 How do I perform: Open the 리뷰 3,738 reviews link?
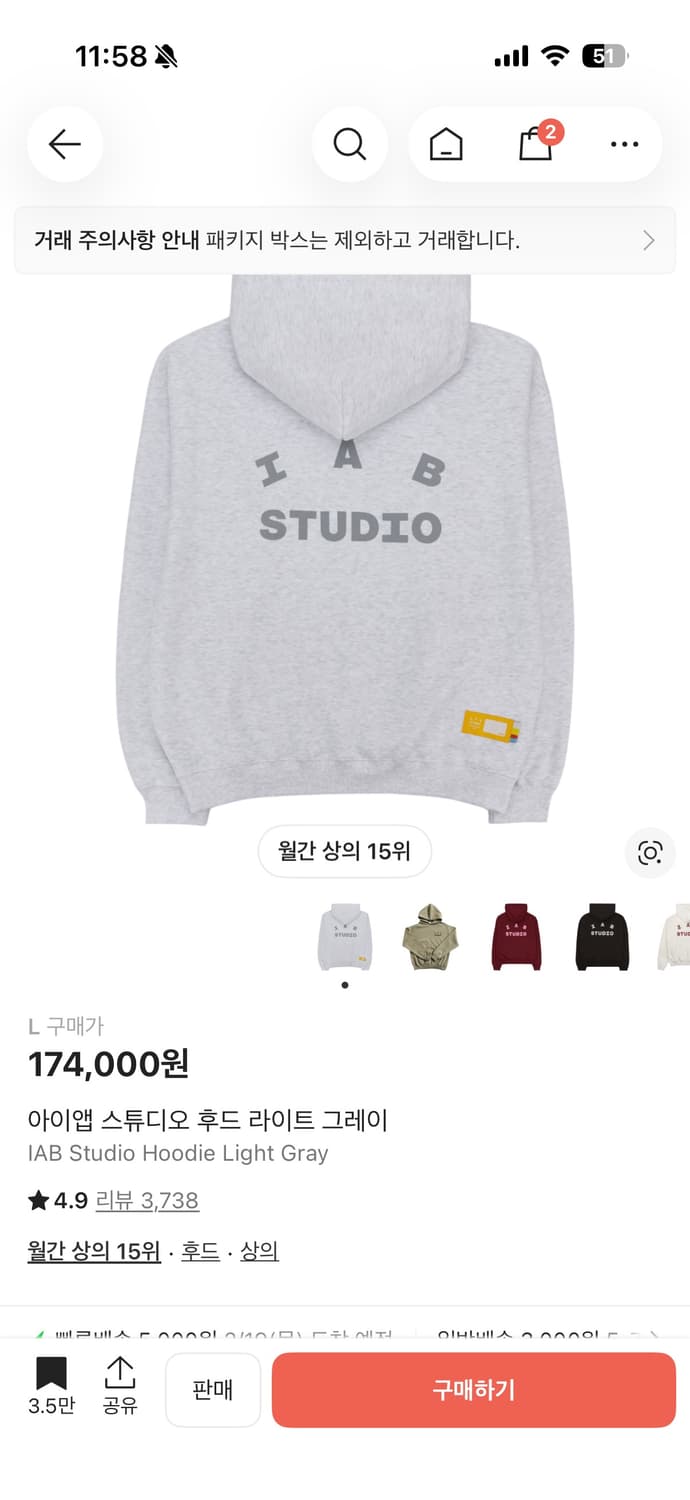[x=147, y=1200]
